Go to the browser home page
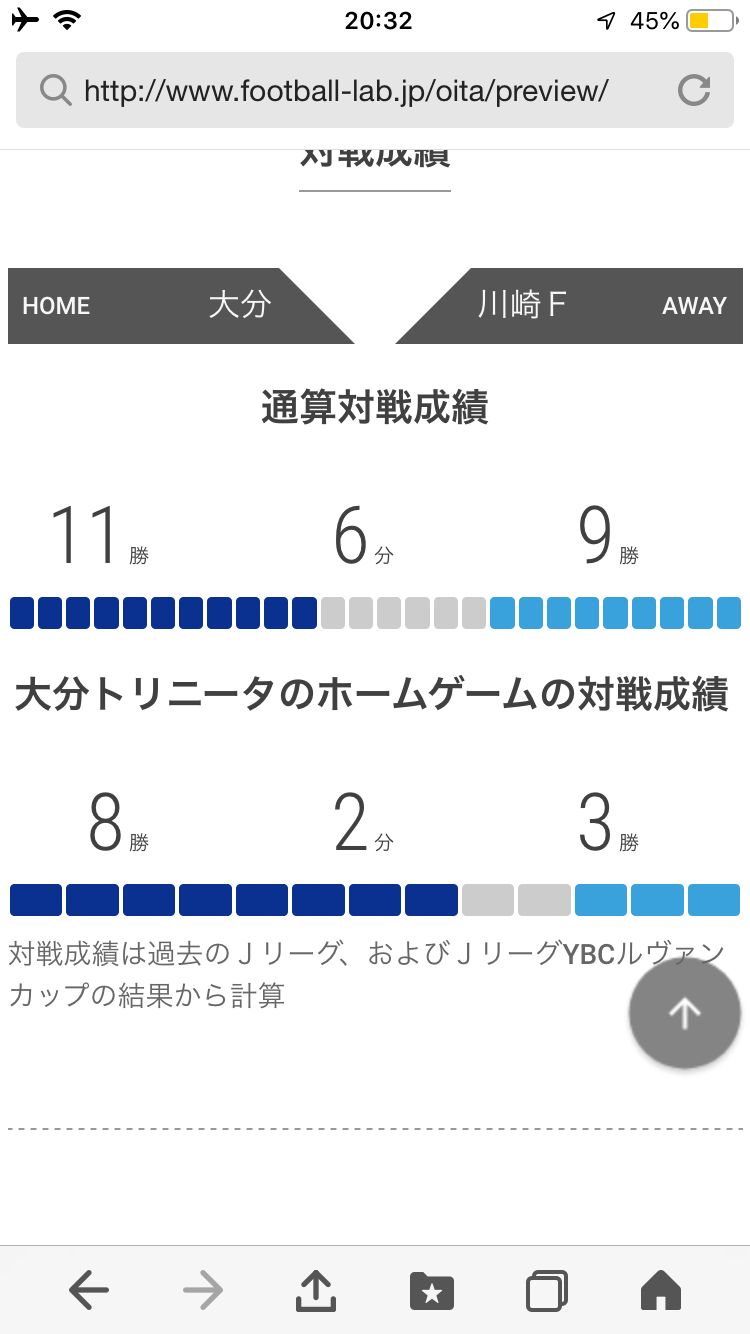 661,1290
